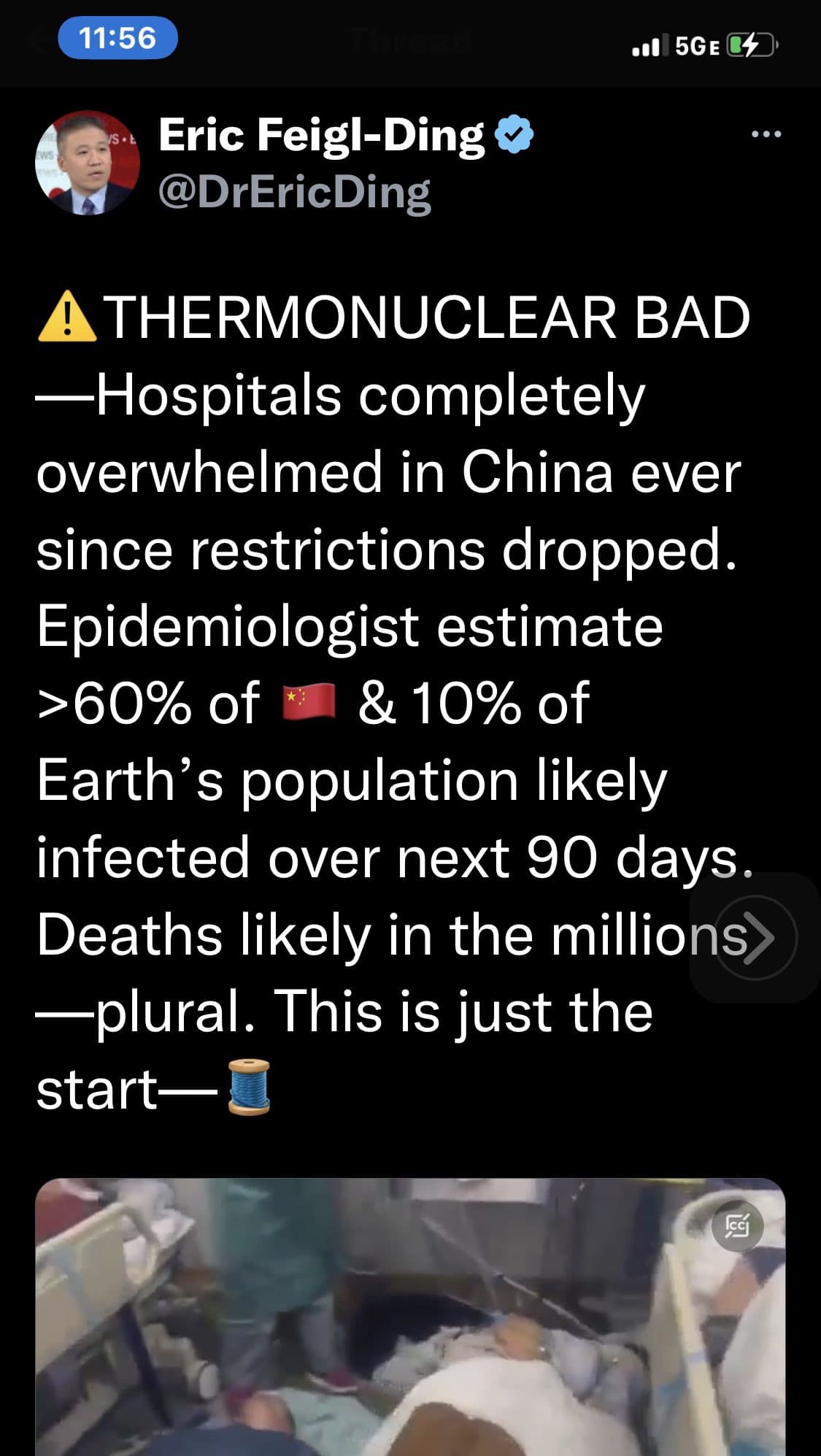Toggle closed captions on the video

737,1226
